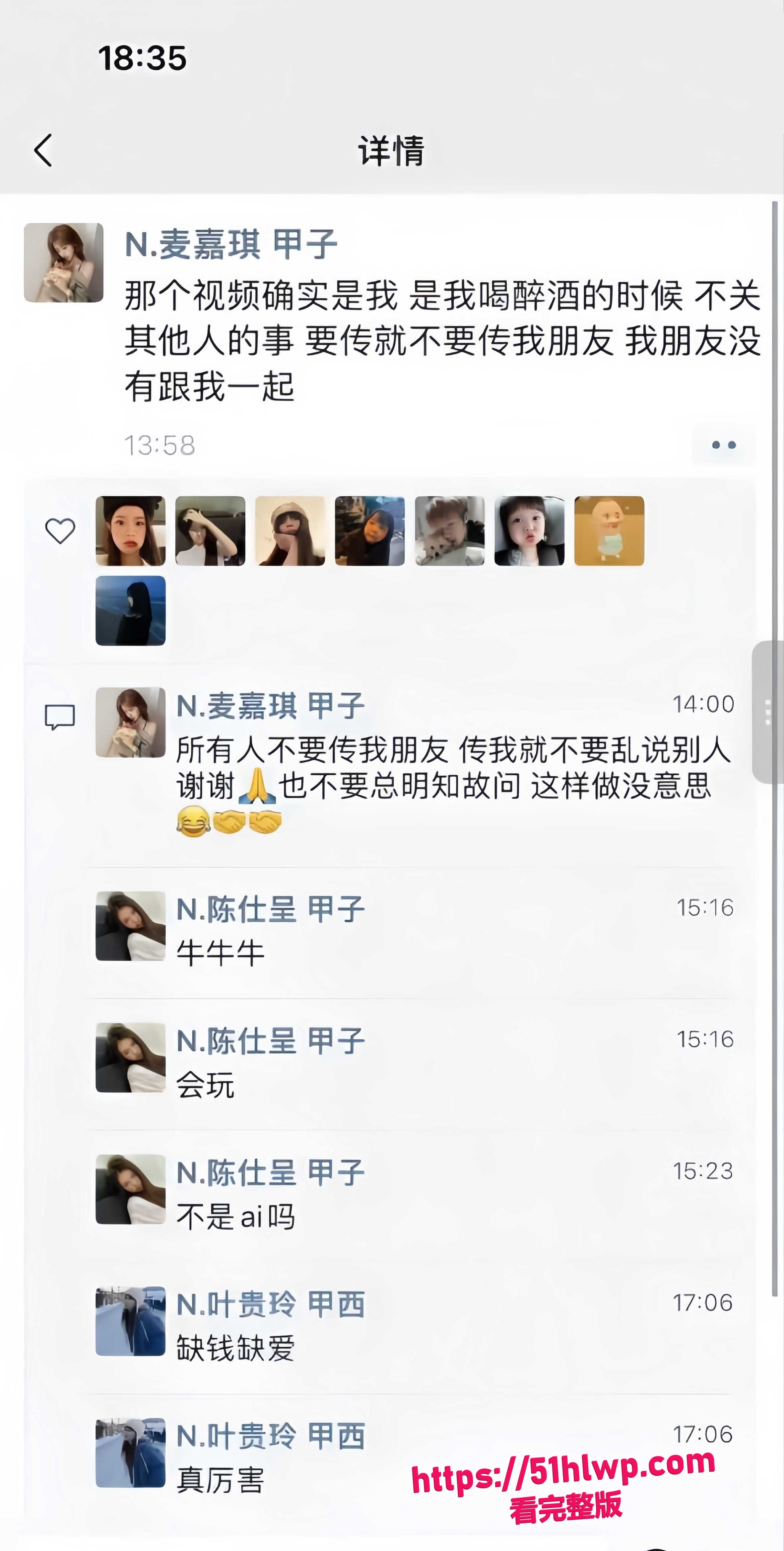Open the two-dot like and comment menu
The image size is (784, 1551).
pyautogui.click(x=724, y=445)
